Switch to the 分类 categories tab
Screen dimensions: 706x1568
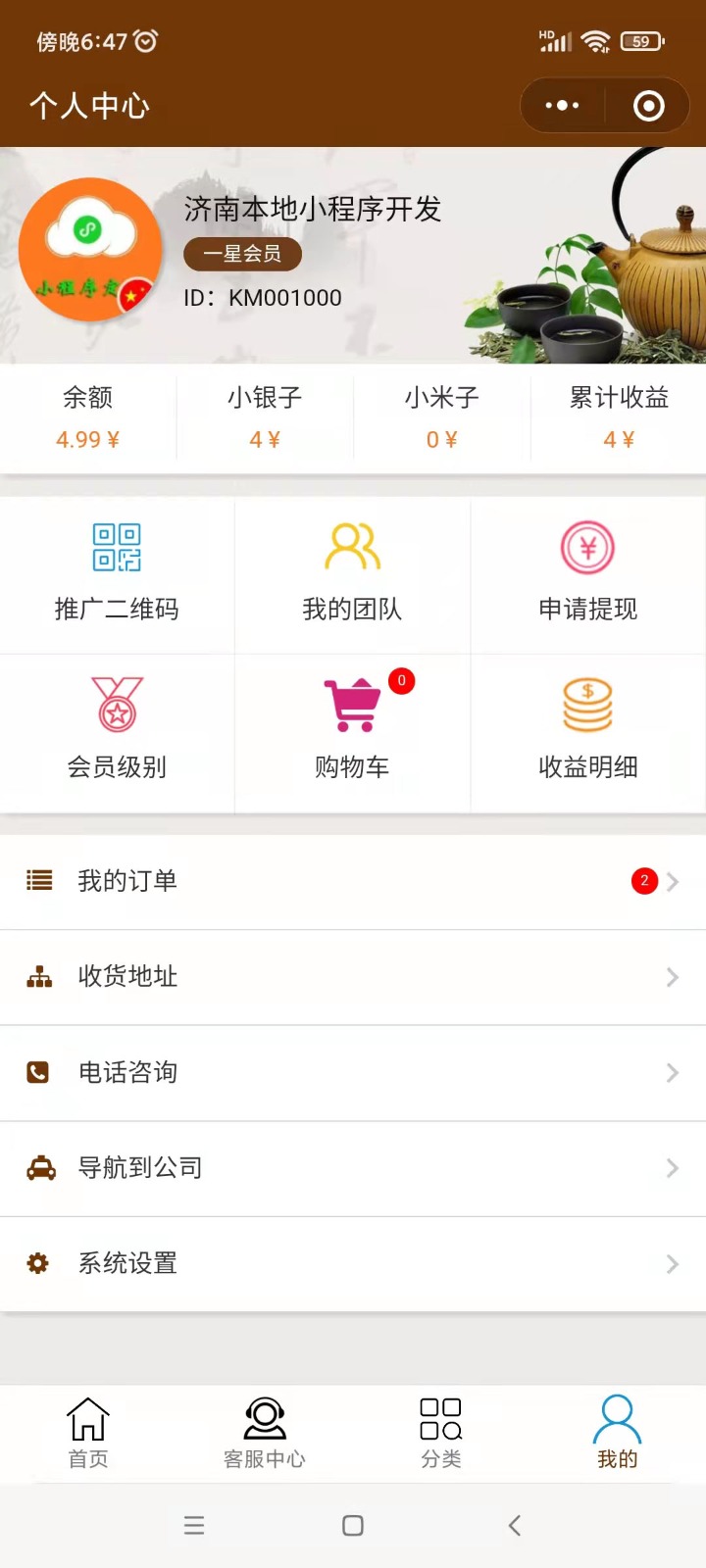441,1433
